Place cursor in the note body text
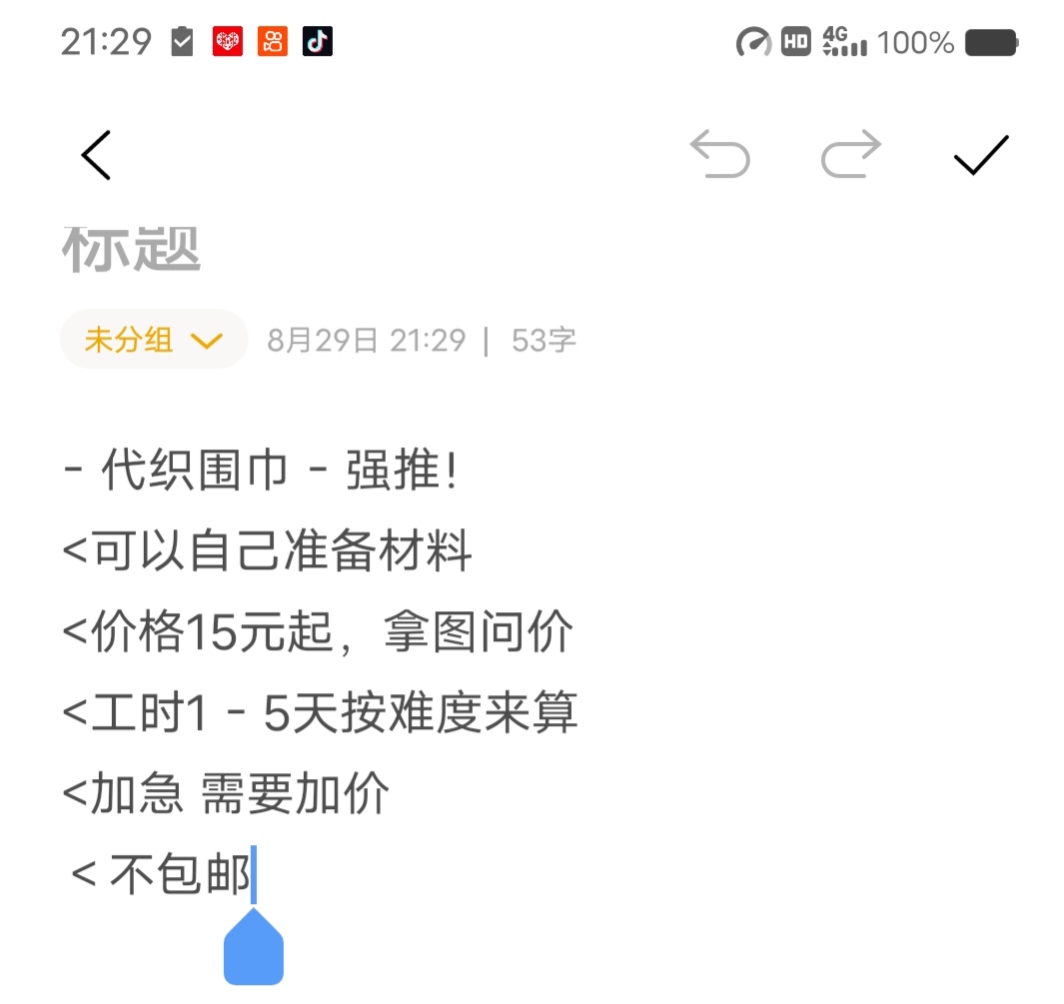 click(x=320, y=634)
